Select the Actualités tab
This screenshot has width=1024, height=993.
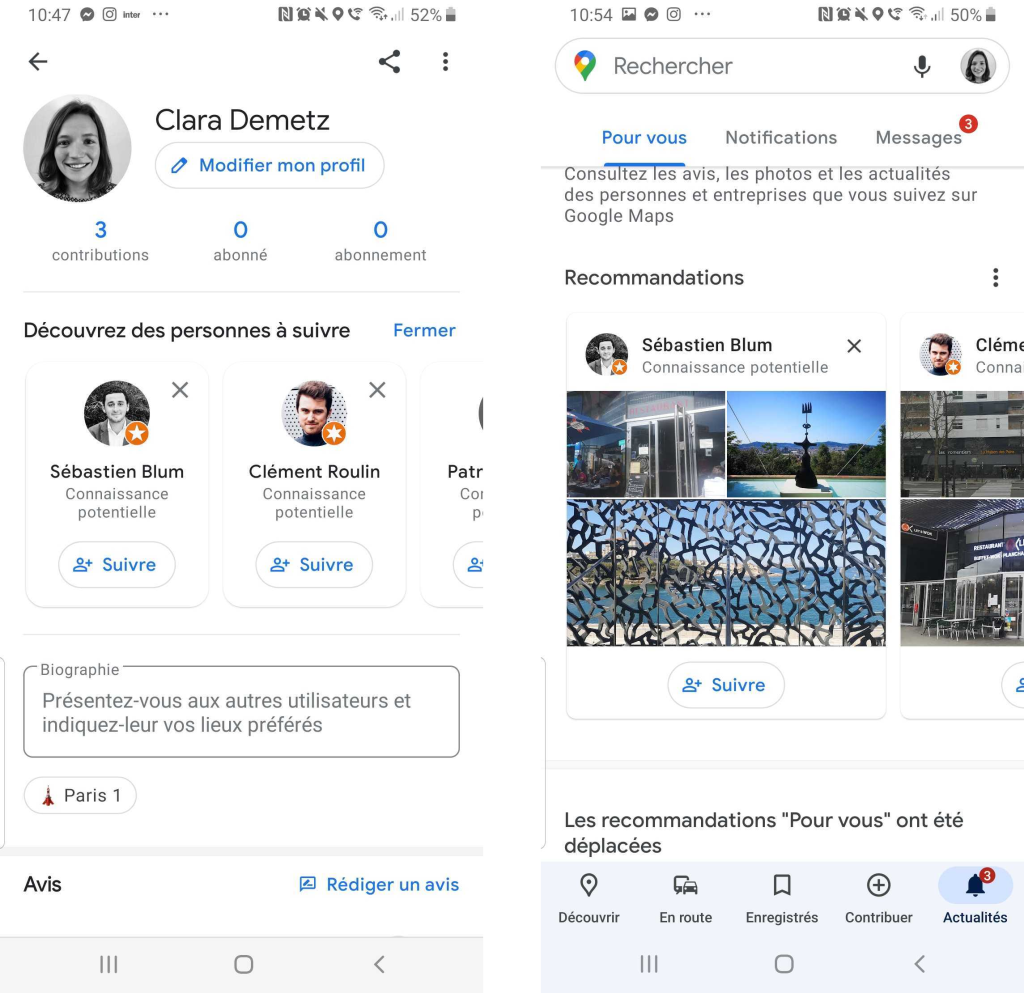[975, 898]
